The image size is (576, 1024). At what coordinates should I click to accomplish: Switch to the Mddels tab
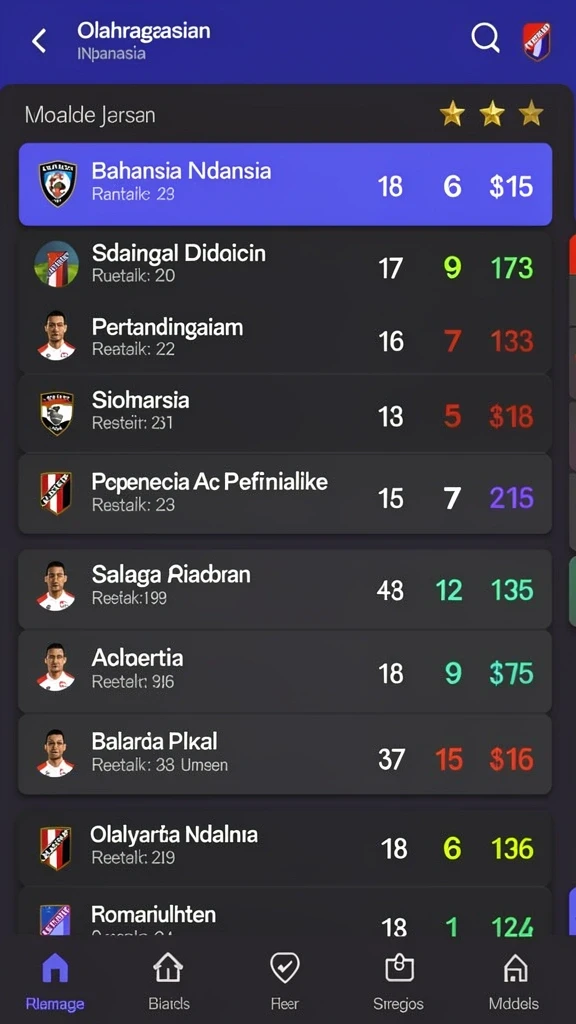[514, 980]
